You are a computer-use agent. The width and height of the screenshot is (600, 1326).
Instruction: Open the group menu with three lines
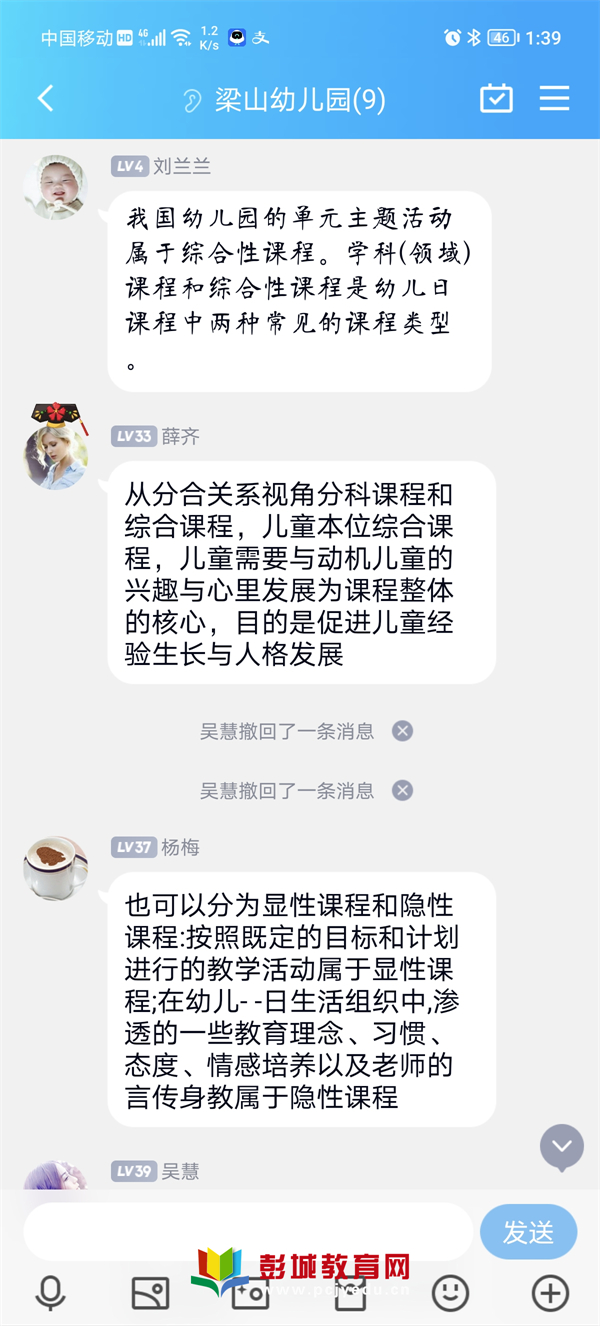tap(554, 98)
